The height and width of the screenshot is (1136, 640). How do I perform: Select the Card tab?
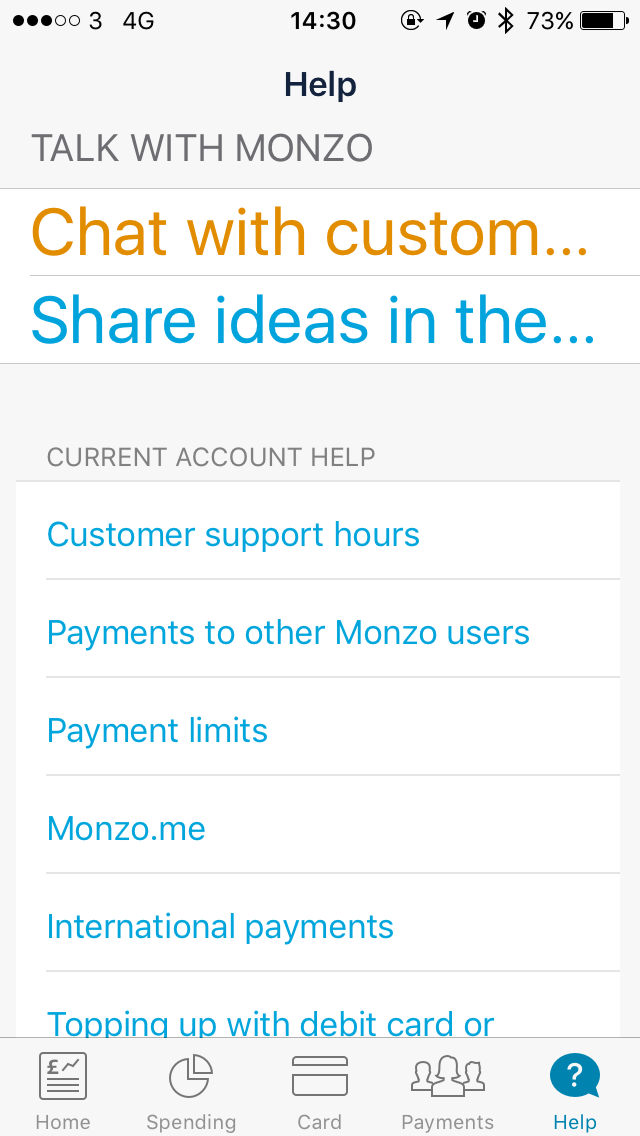[320, 1090]
